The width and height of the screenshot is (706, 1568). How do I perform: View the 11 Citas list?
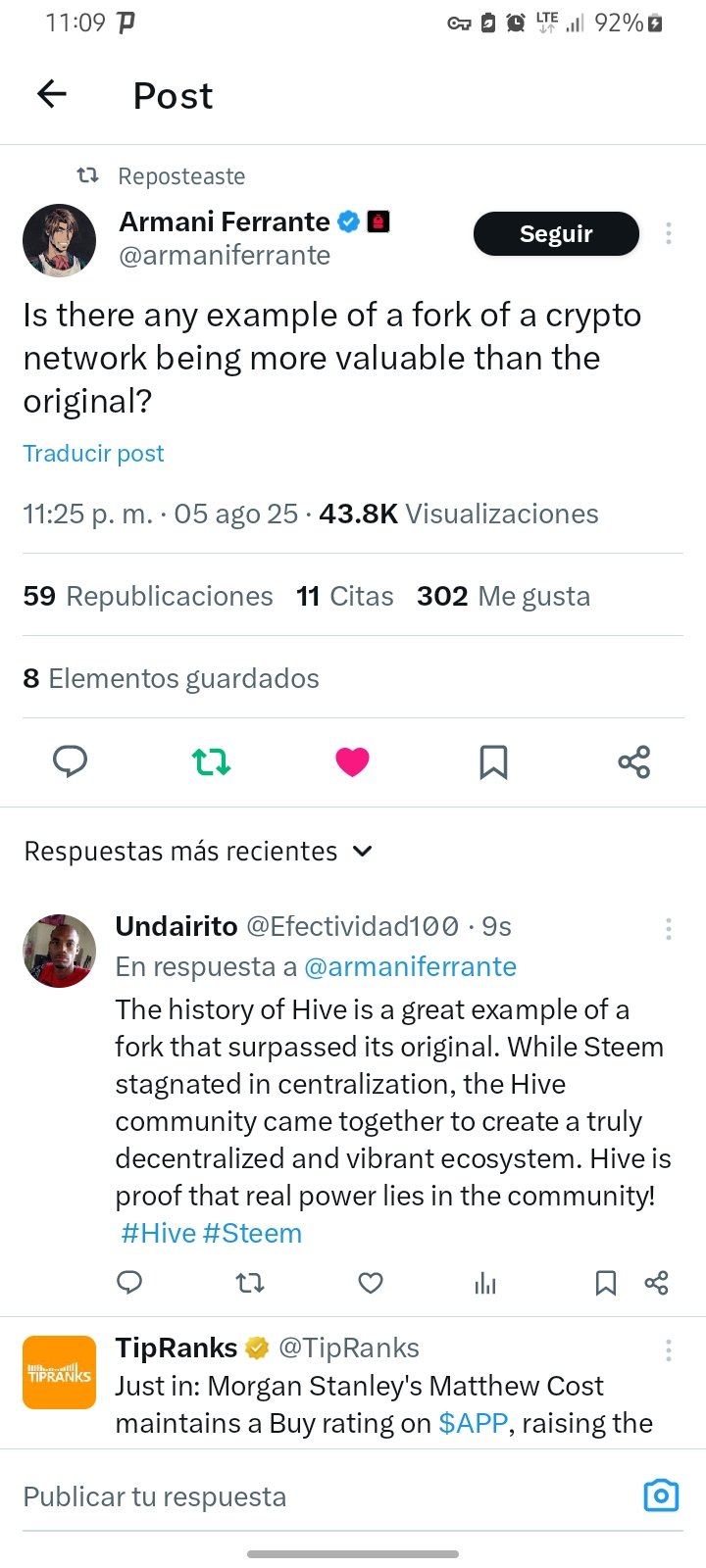pyautogui.click(x=345, y=596)
